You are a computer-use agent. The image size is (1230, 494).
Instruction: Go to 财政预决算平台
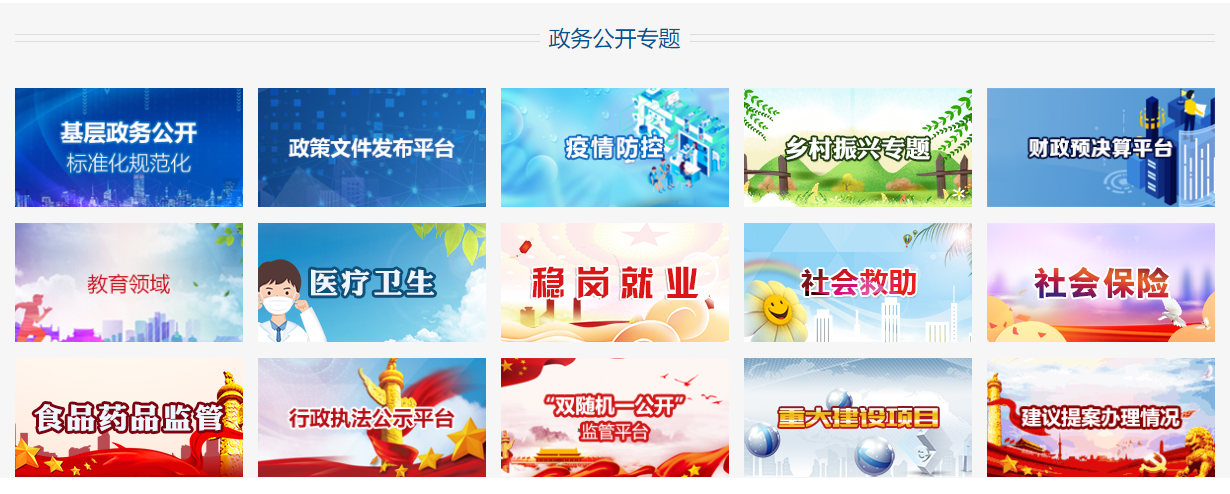(x=1101, y=147)
